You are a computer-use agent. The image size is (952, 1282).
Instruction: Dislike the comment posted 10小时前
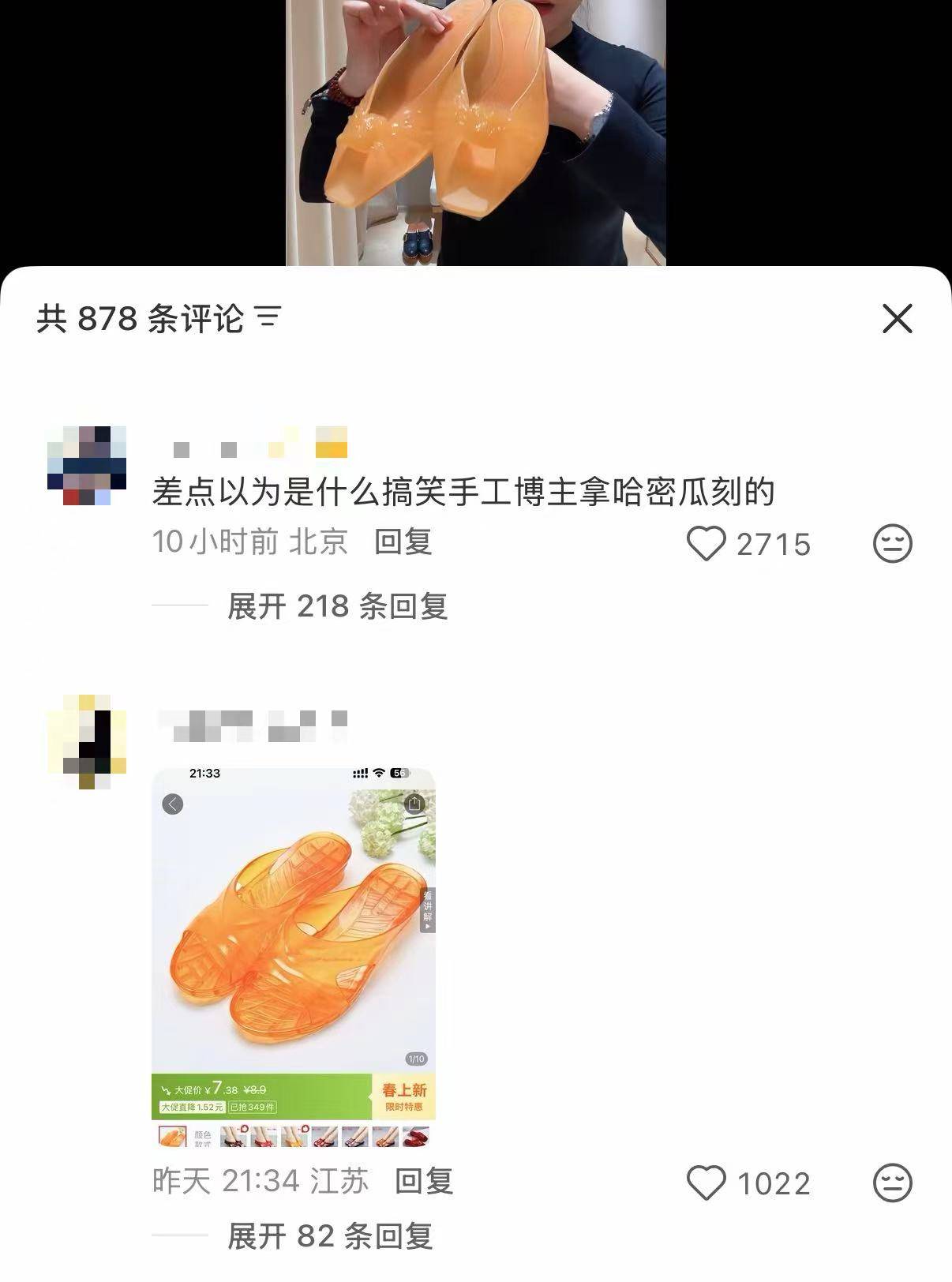point(892,544)
